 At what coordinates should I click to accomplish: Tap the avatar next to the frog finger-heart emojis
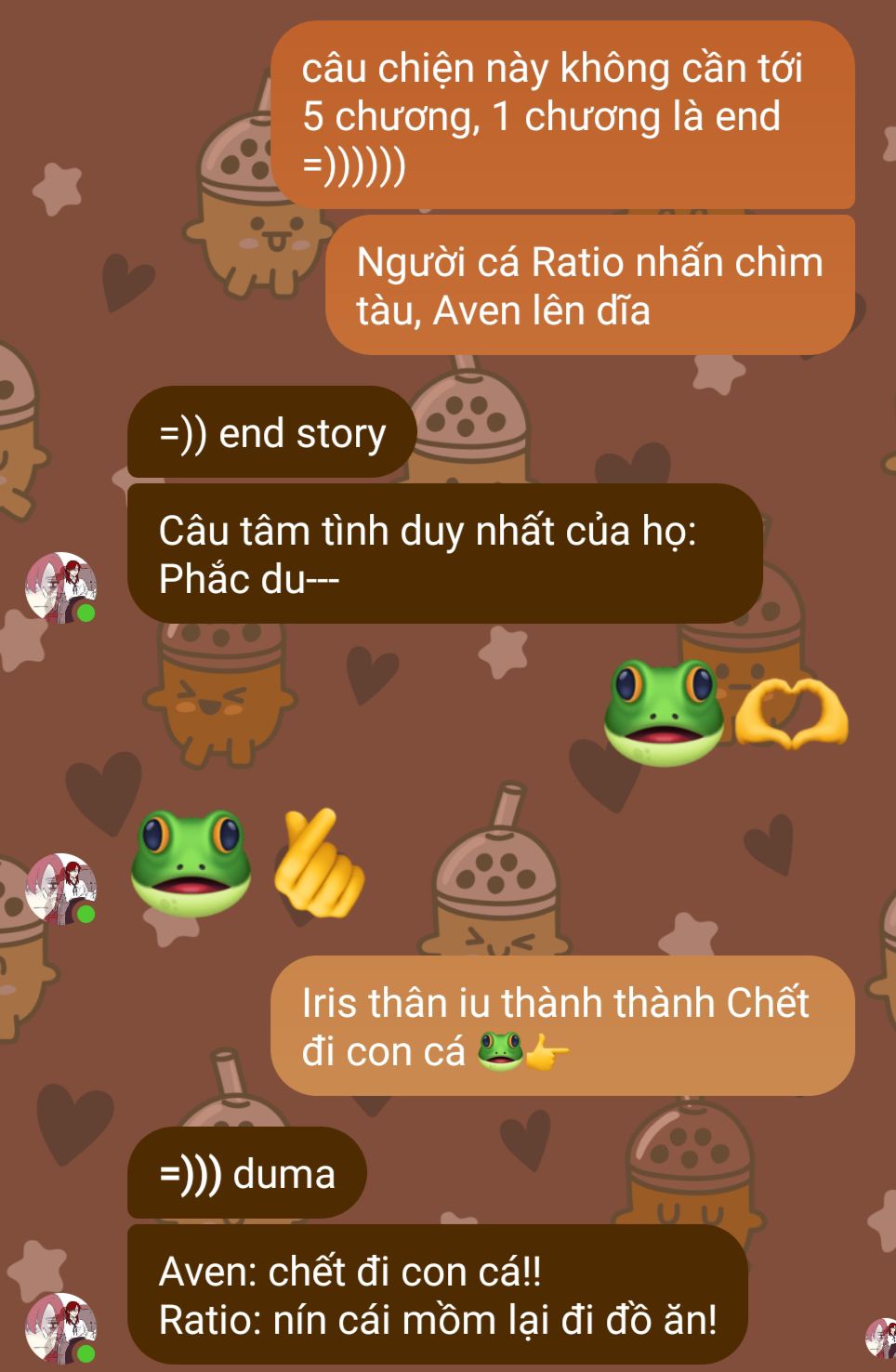(x=60, y=889)
